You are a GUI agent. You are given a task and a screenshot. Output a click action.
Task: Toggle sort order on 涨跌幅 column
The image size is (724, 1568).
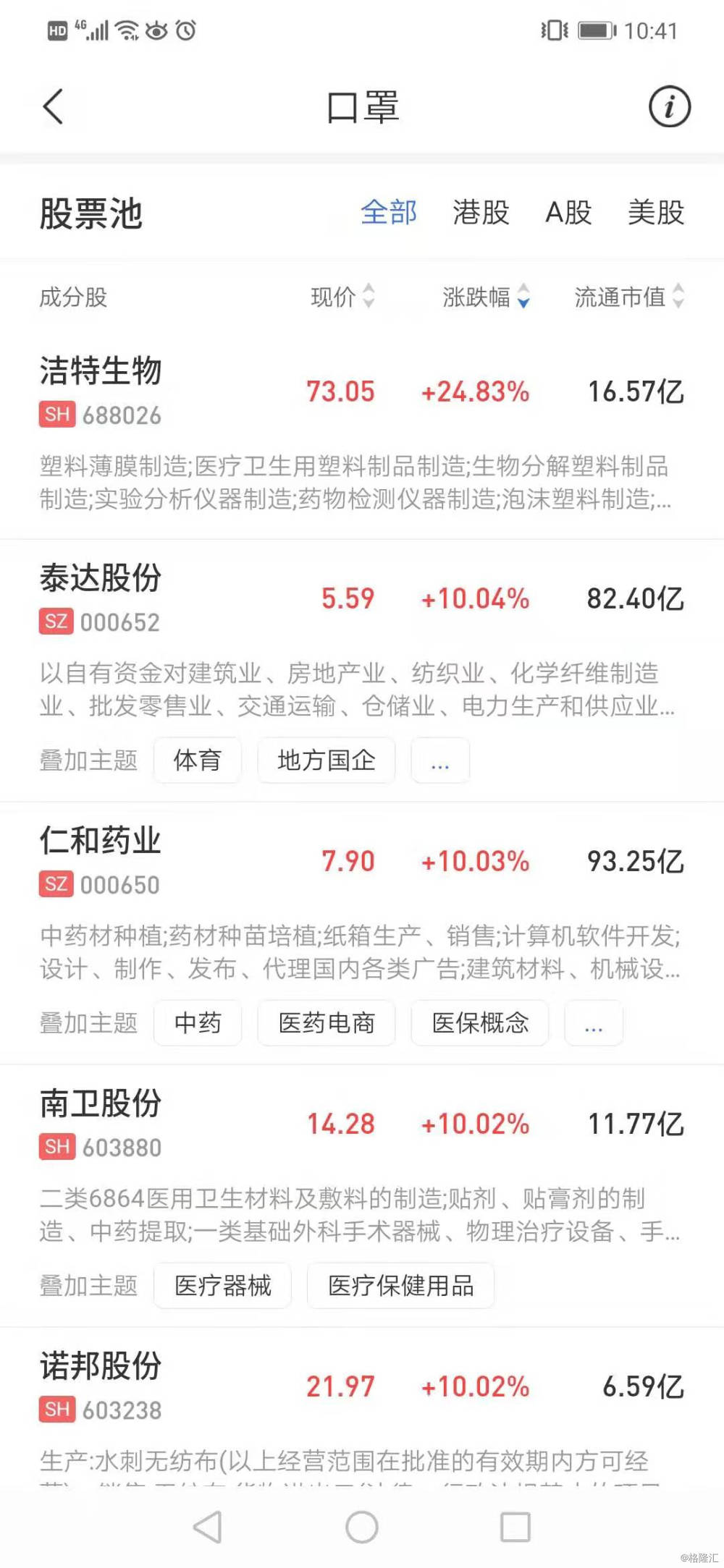(484, 298)
